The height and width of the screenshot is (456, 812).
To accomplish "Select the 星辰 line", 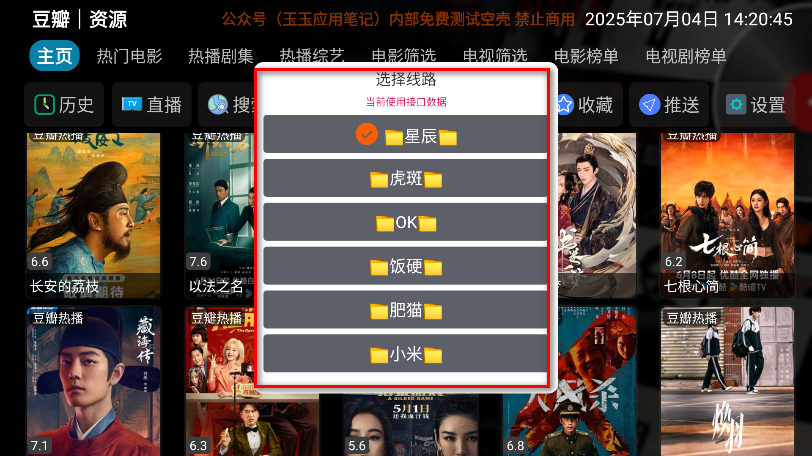I will [406, 134].
